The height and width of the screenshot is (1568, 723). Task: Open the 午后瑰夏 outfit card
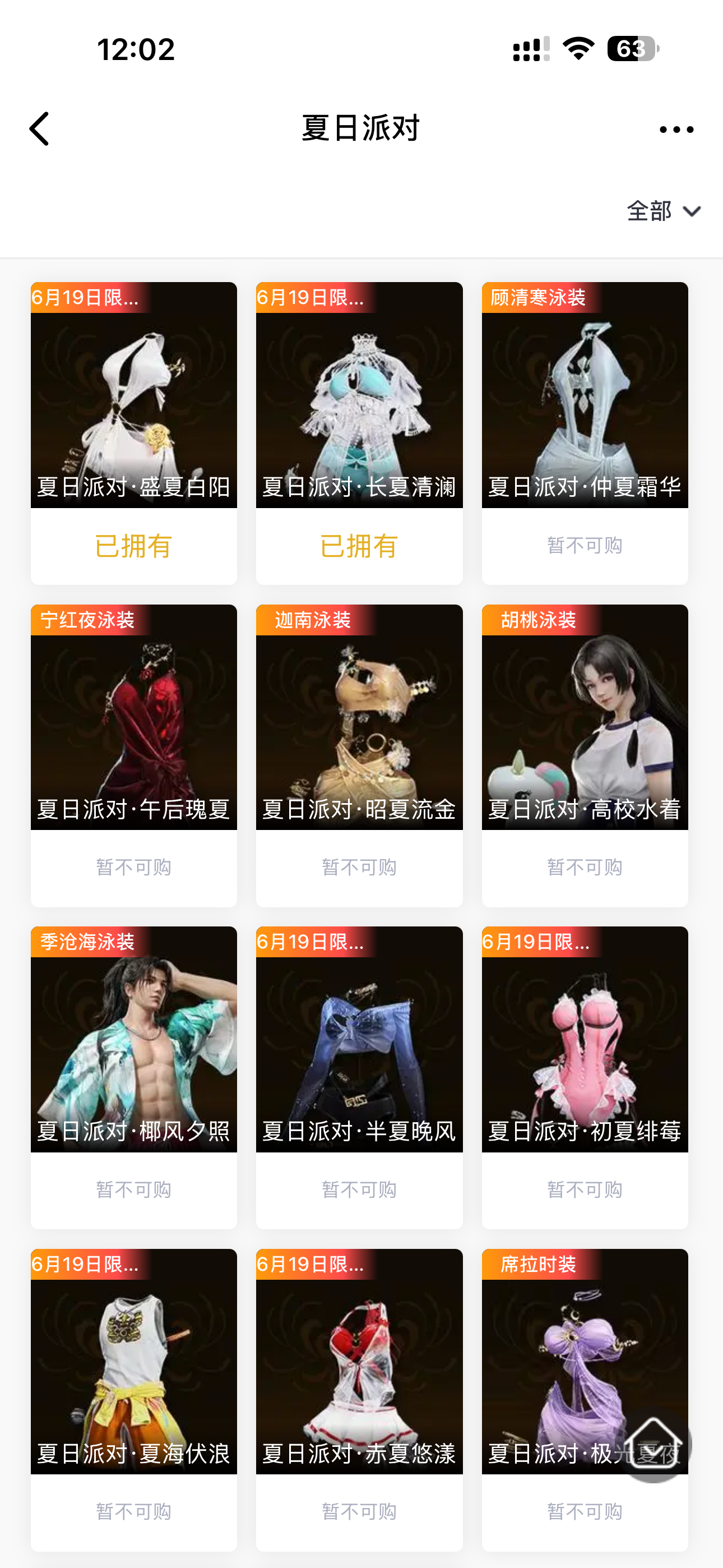click(134, 717)
